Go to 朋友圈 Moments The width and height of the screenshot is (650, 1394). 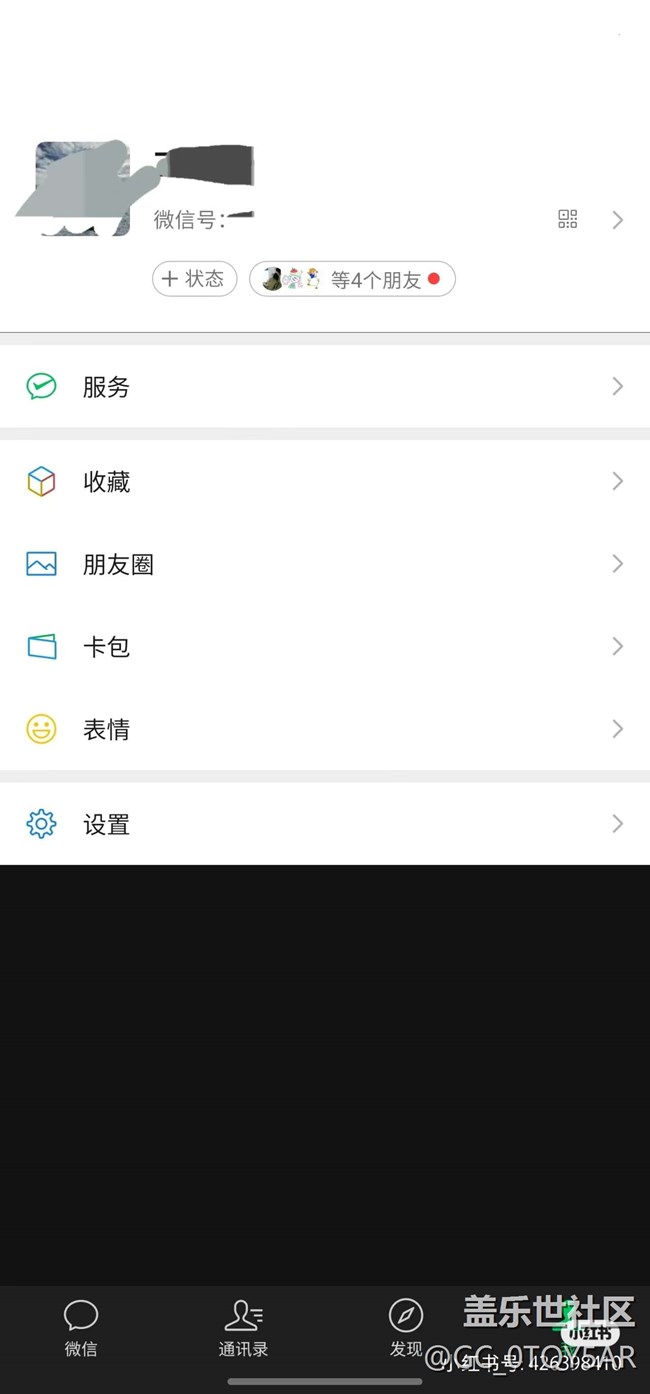point(325,564)
